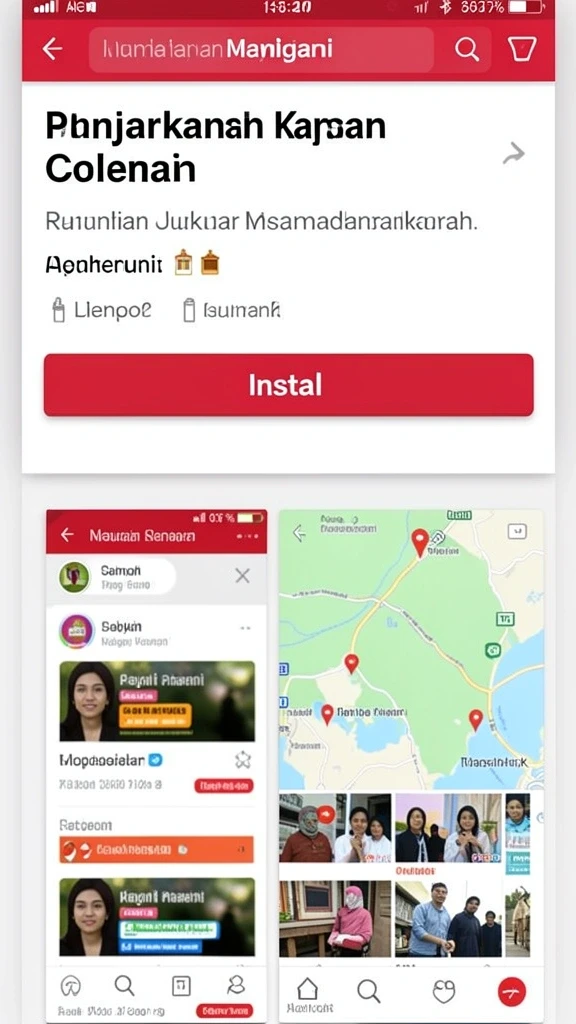Tap the search field in the red header
This screenshot has height=1024, width=576.
point(261,50)
